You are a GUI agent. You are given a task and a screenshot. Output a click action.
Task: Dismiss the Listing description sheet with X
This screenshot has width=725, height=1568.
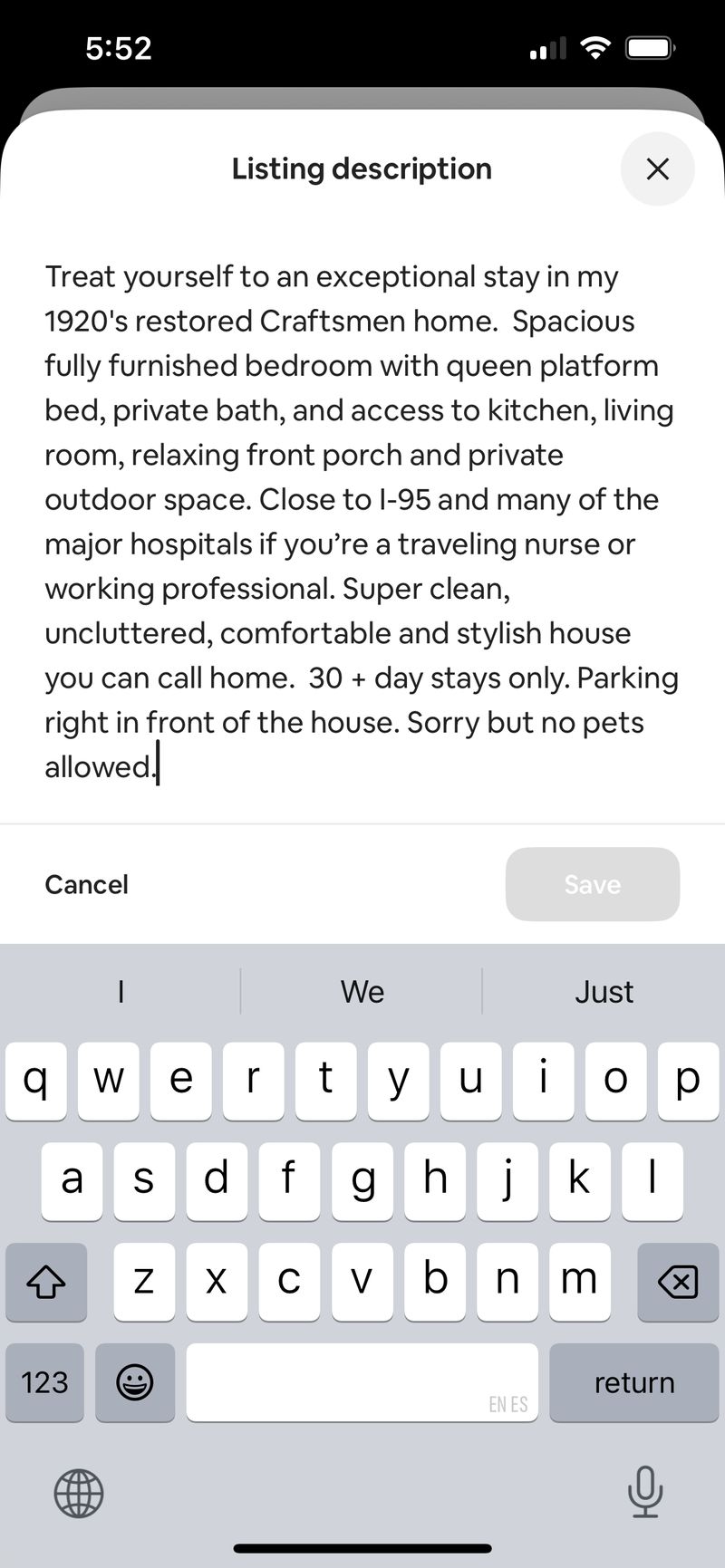point(658,168)
